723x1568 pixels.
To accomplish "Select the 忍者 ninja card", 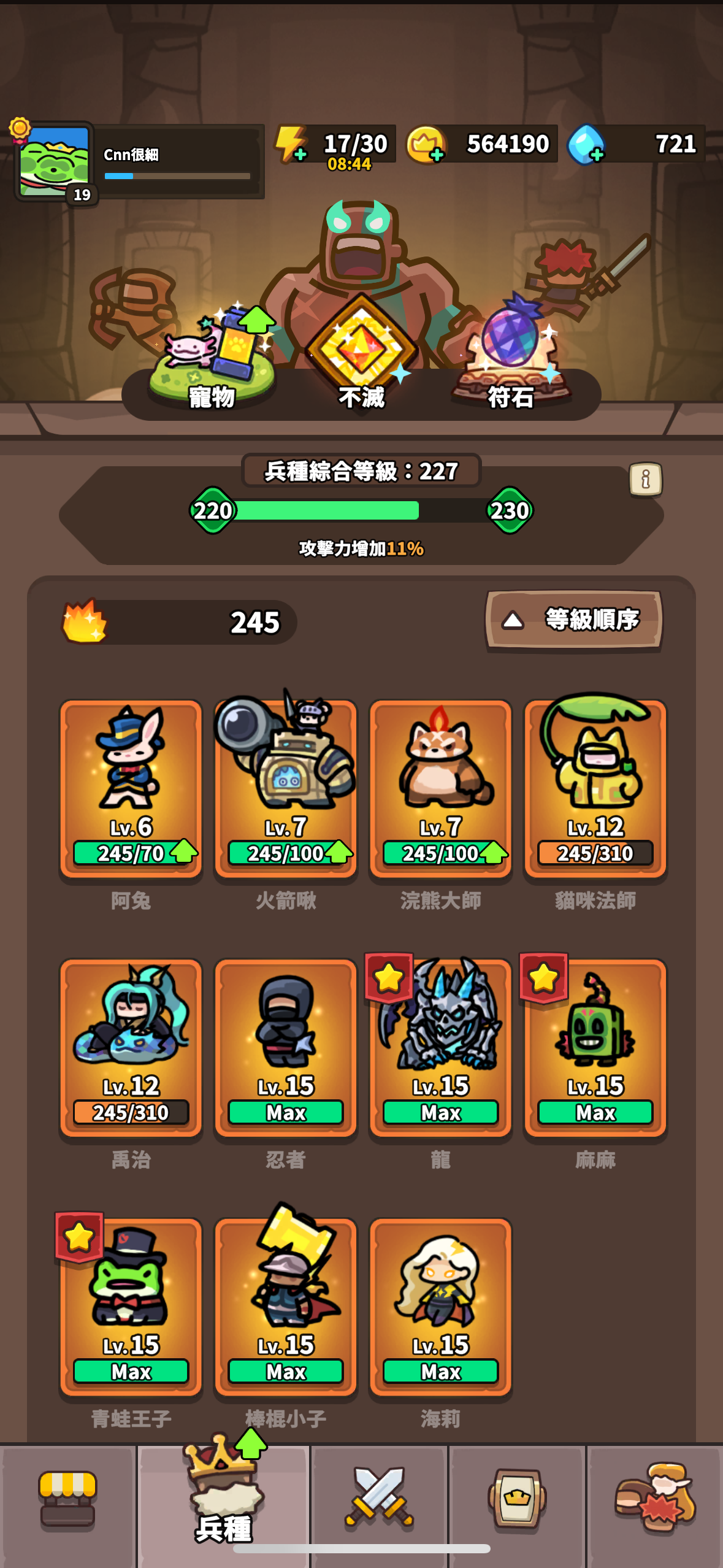I will tap(286, 1048).
